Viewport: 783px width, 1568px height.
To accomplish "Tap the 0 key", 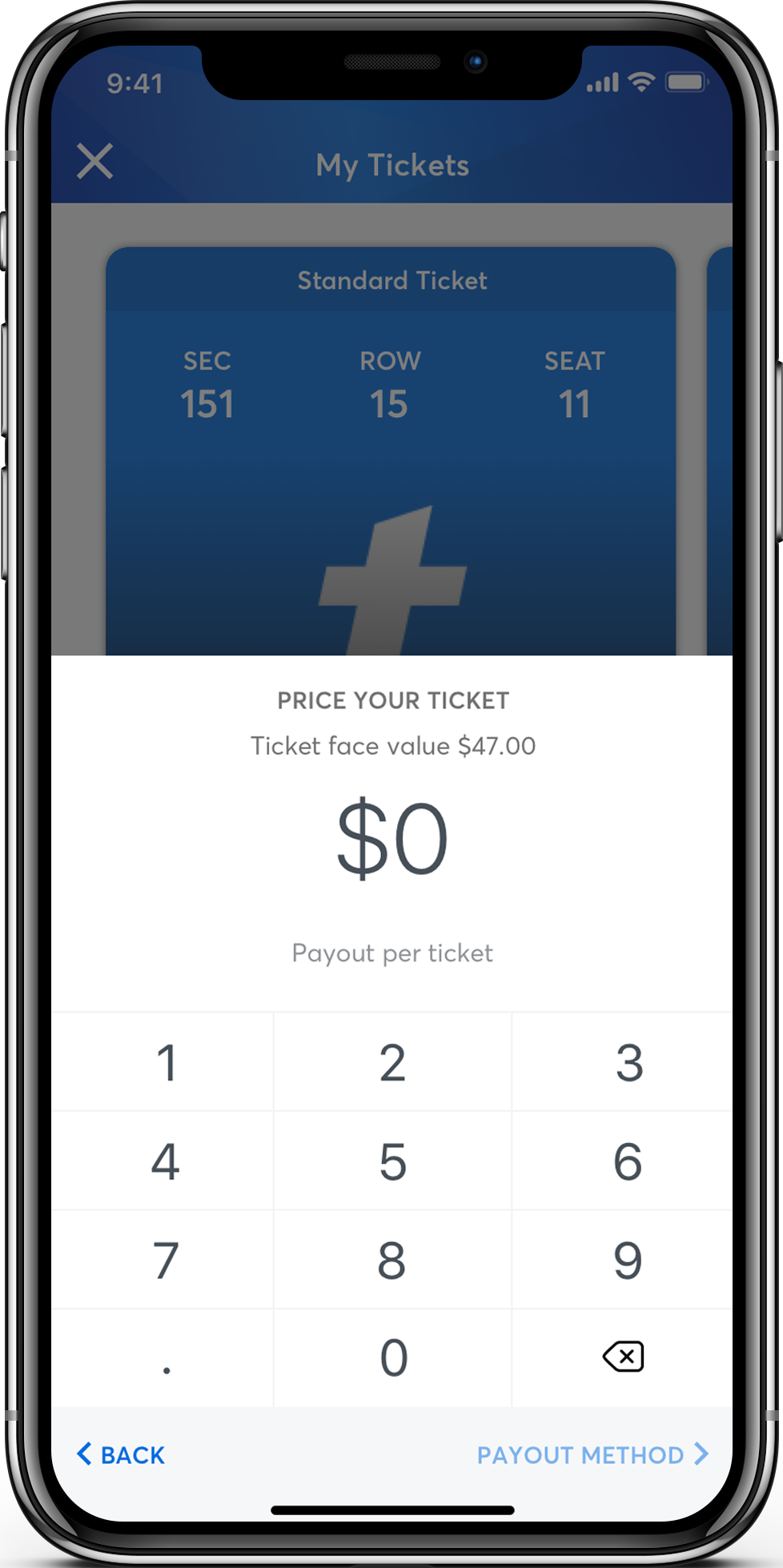I will pos(392,1357).
